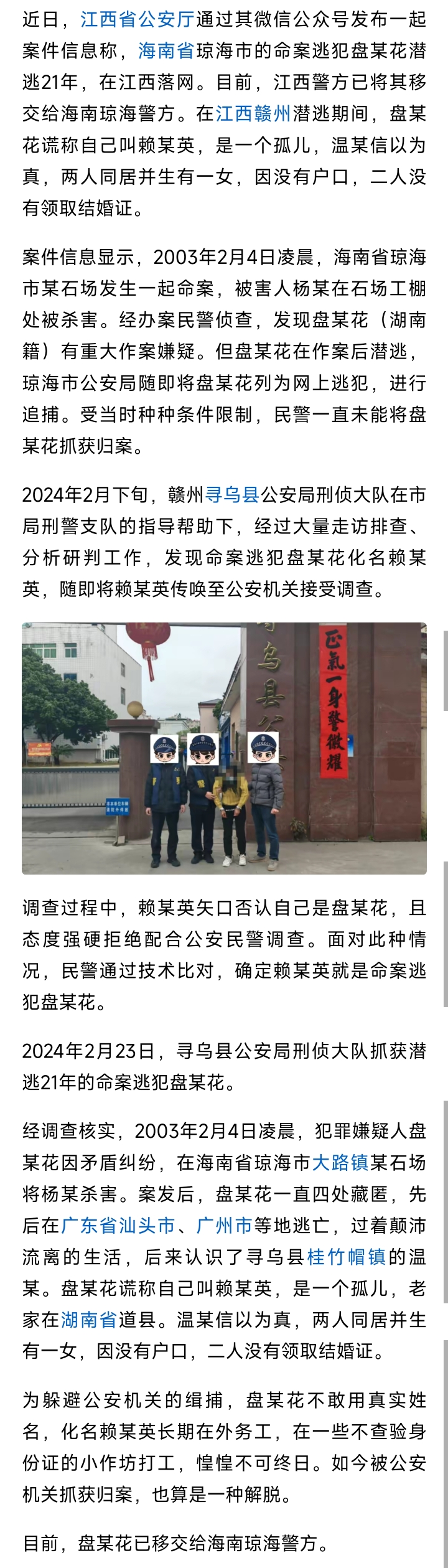The height and width of the screenshot is (1568, 448).
Task: Tap the 海南省 link in first paragraph
Action: tap(166, 50)
